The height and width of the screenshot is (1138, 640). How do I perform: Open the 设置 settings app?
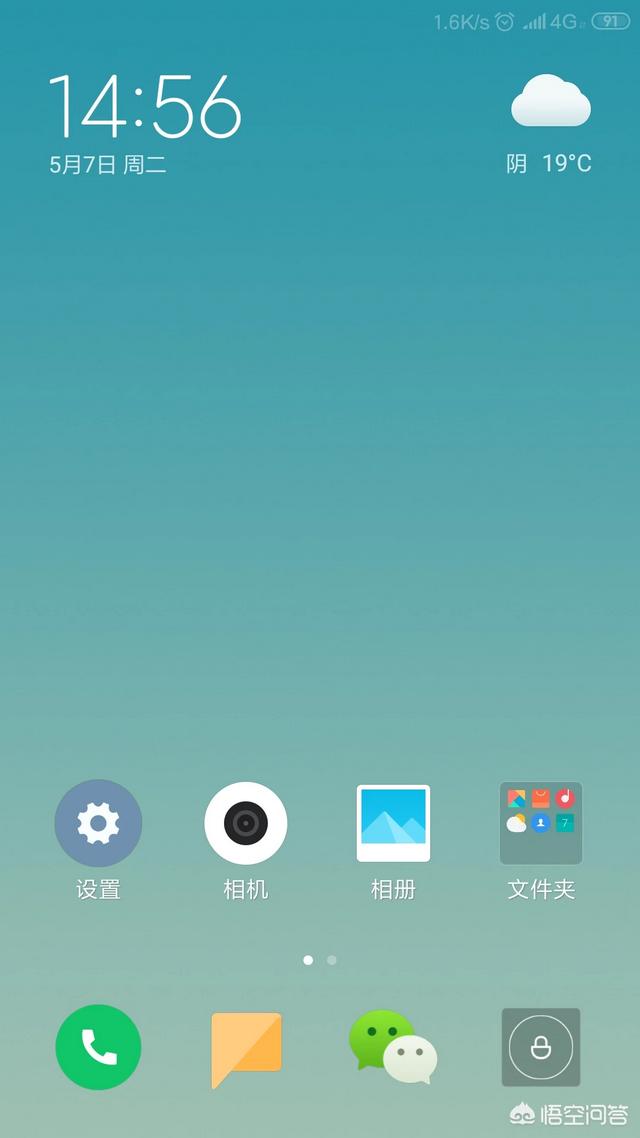coord(98,823)
